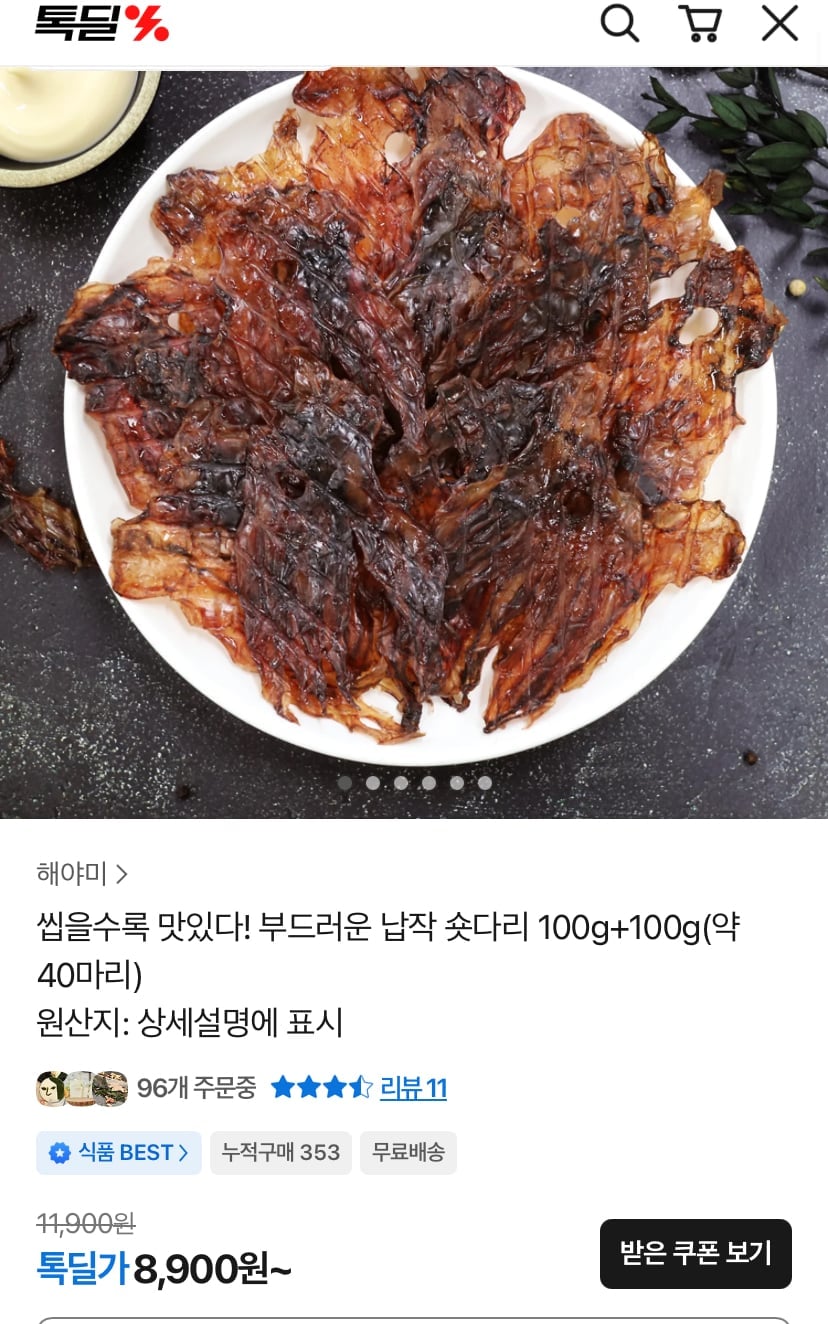Screen dimensions: 828x1324
Task: Tap the 받은 쿠폰 보기 button
Action: (695, 1253)
